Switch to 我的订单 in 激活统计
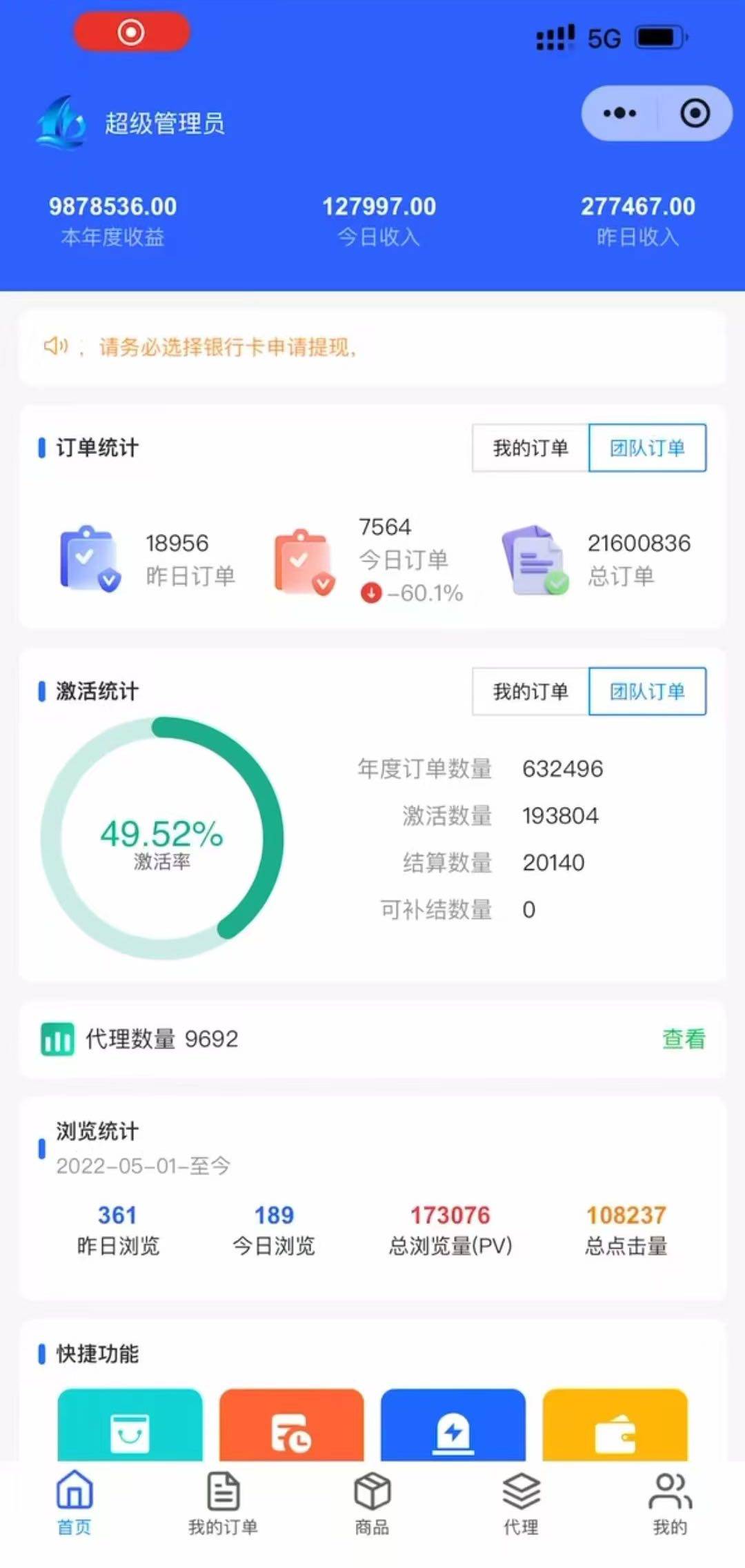745x1568 pixels. pyautogui.click(x=530, y=691)
